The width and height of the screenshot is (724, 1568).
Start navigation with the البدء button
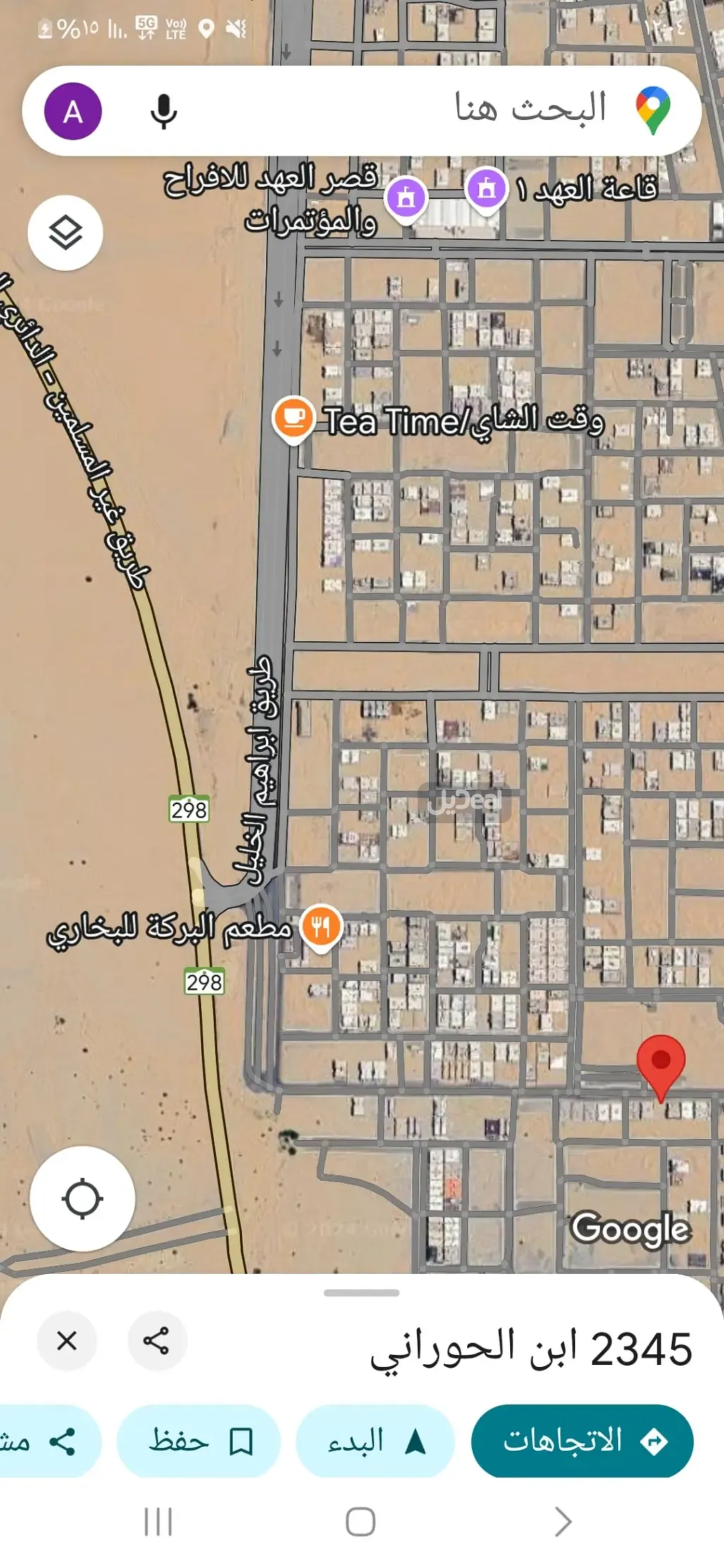[375, 1440]
